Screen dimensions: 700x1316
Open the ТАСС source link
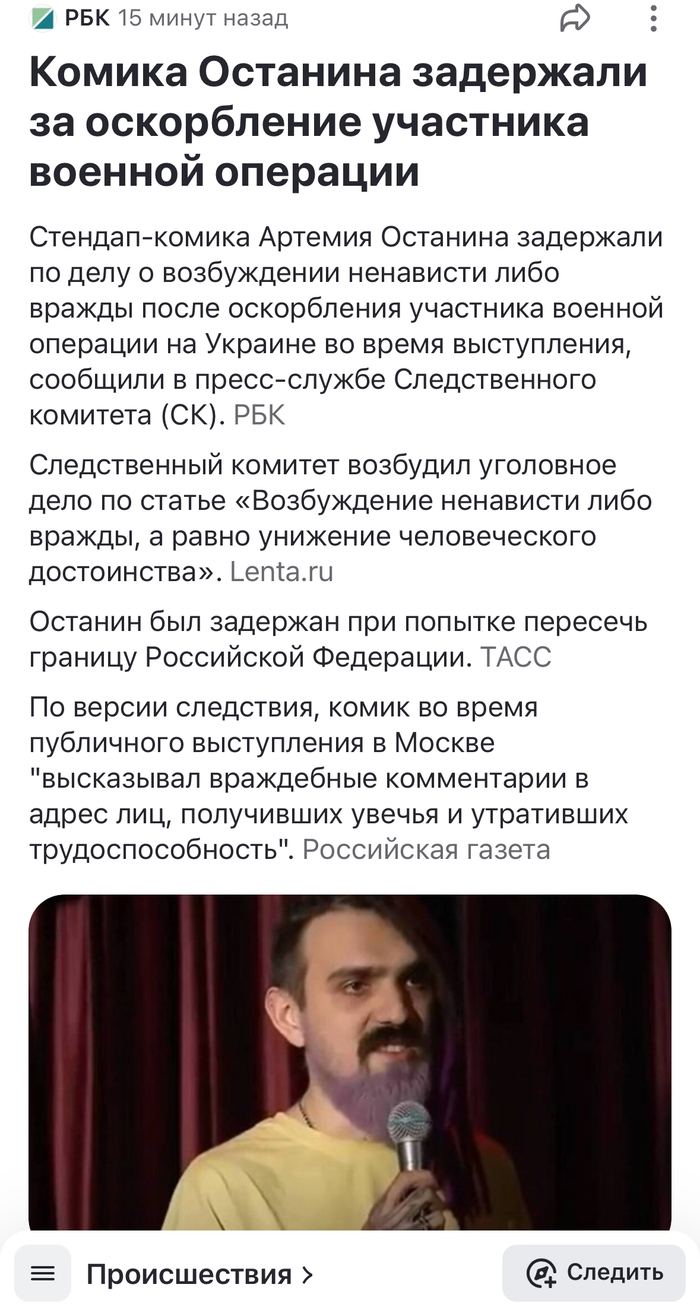pos(515,658)
